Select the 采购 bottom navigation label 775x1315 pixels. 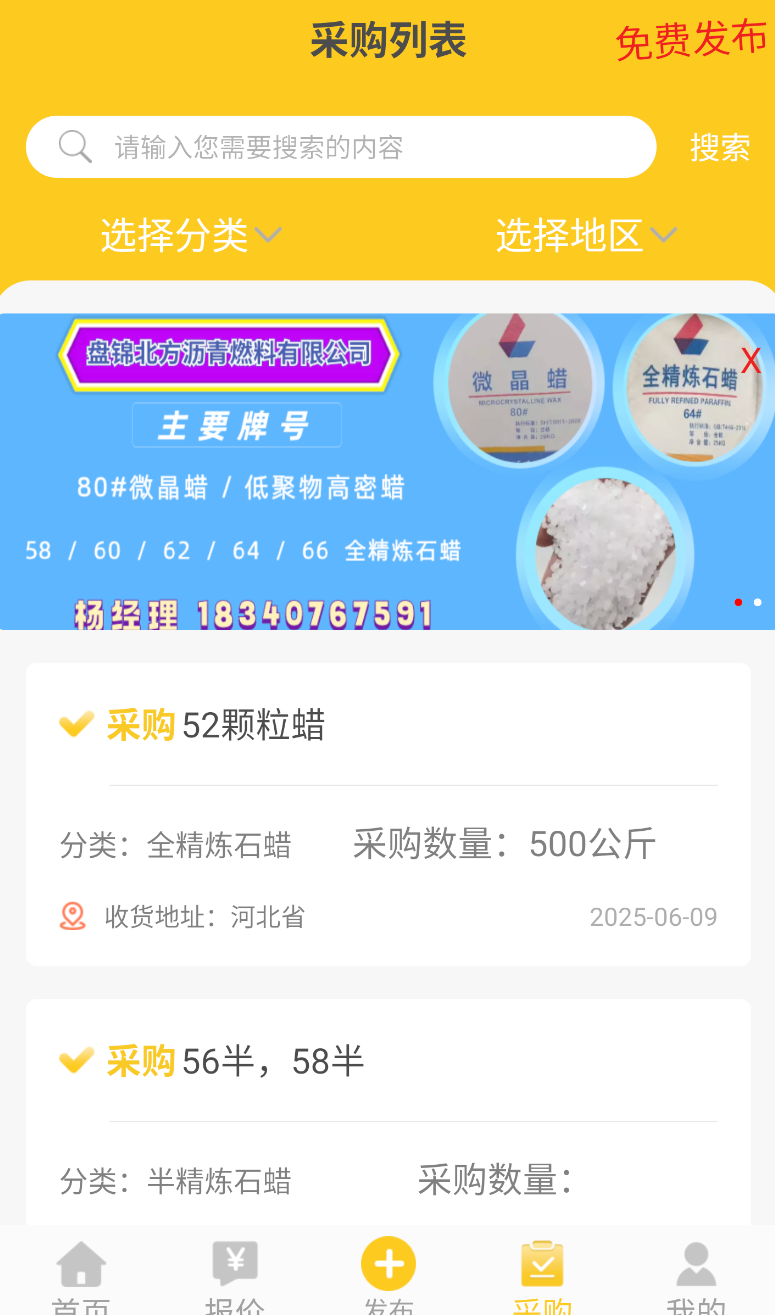(541, 1303)
